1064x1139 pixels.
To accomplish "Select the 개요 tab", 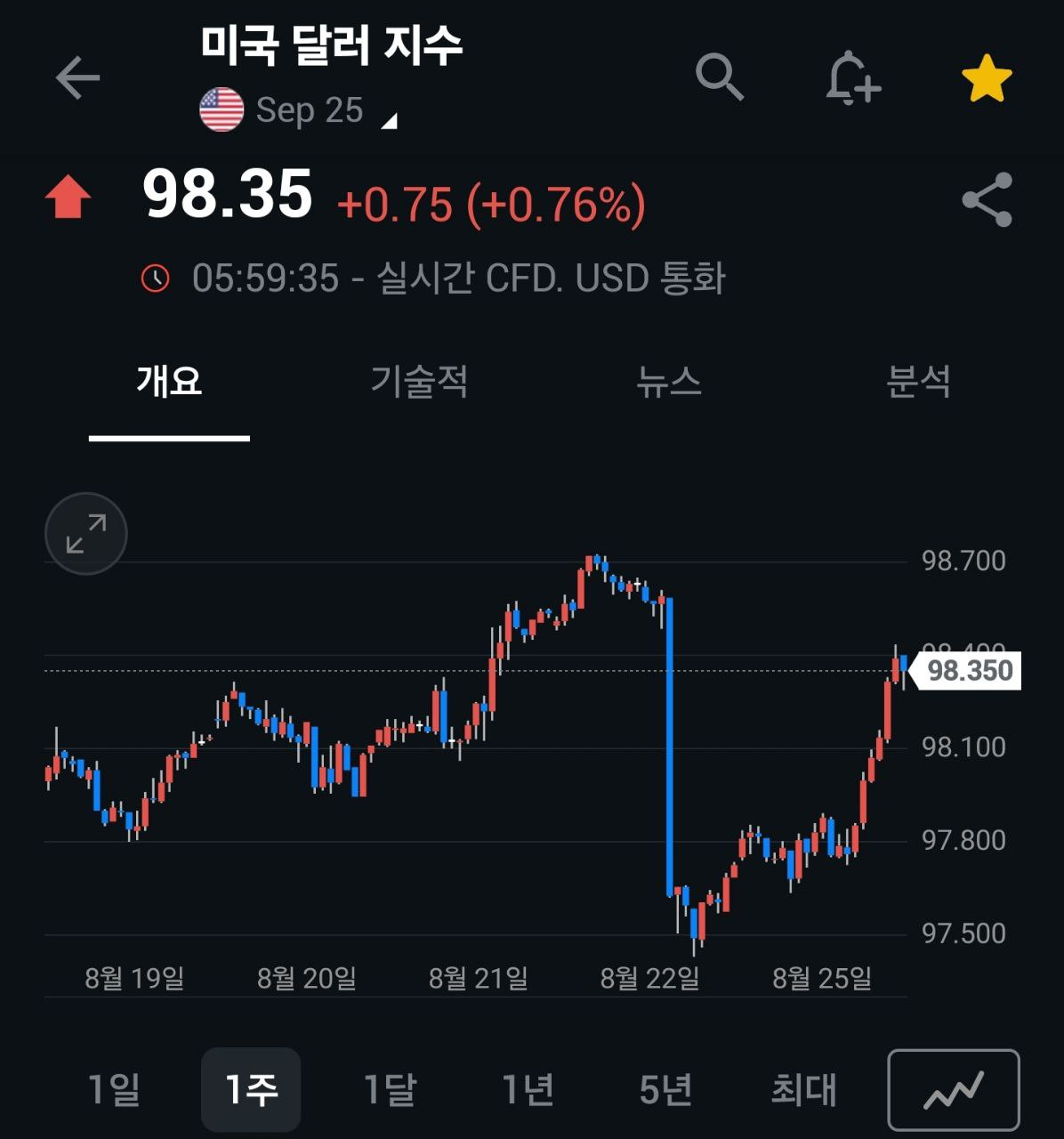I will pos(169,382).
